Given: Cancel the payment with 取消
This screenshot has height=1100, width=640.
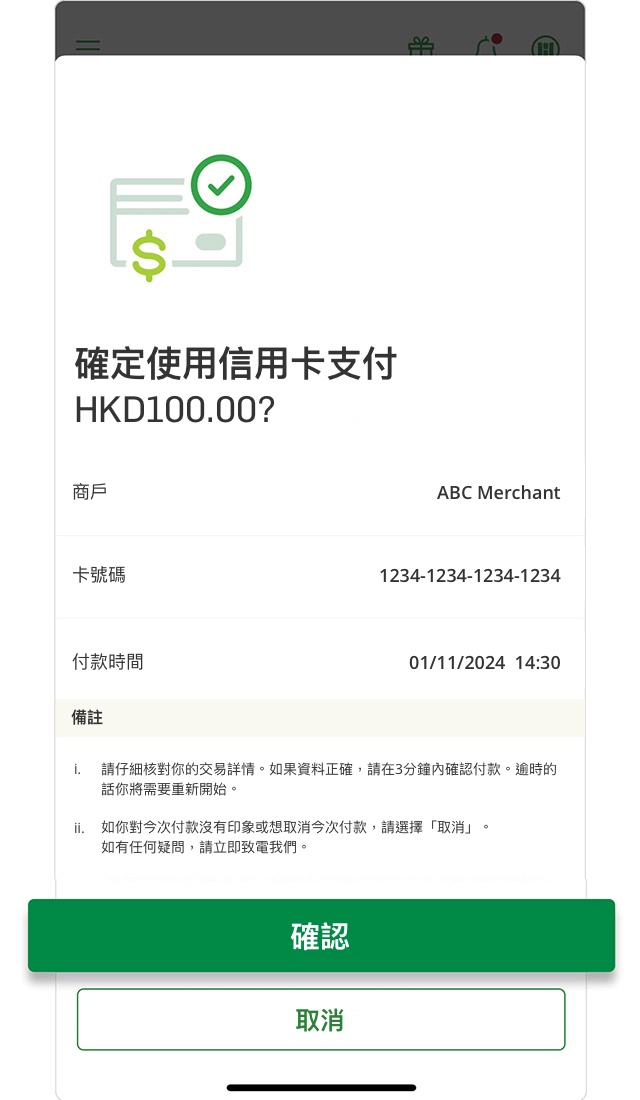Looking at the screenshot, I should pyautogui.click(x=321, y=1019).
